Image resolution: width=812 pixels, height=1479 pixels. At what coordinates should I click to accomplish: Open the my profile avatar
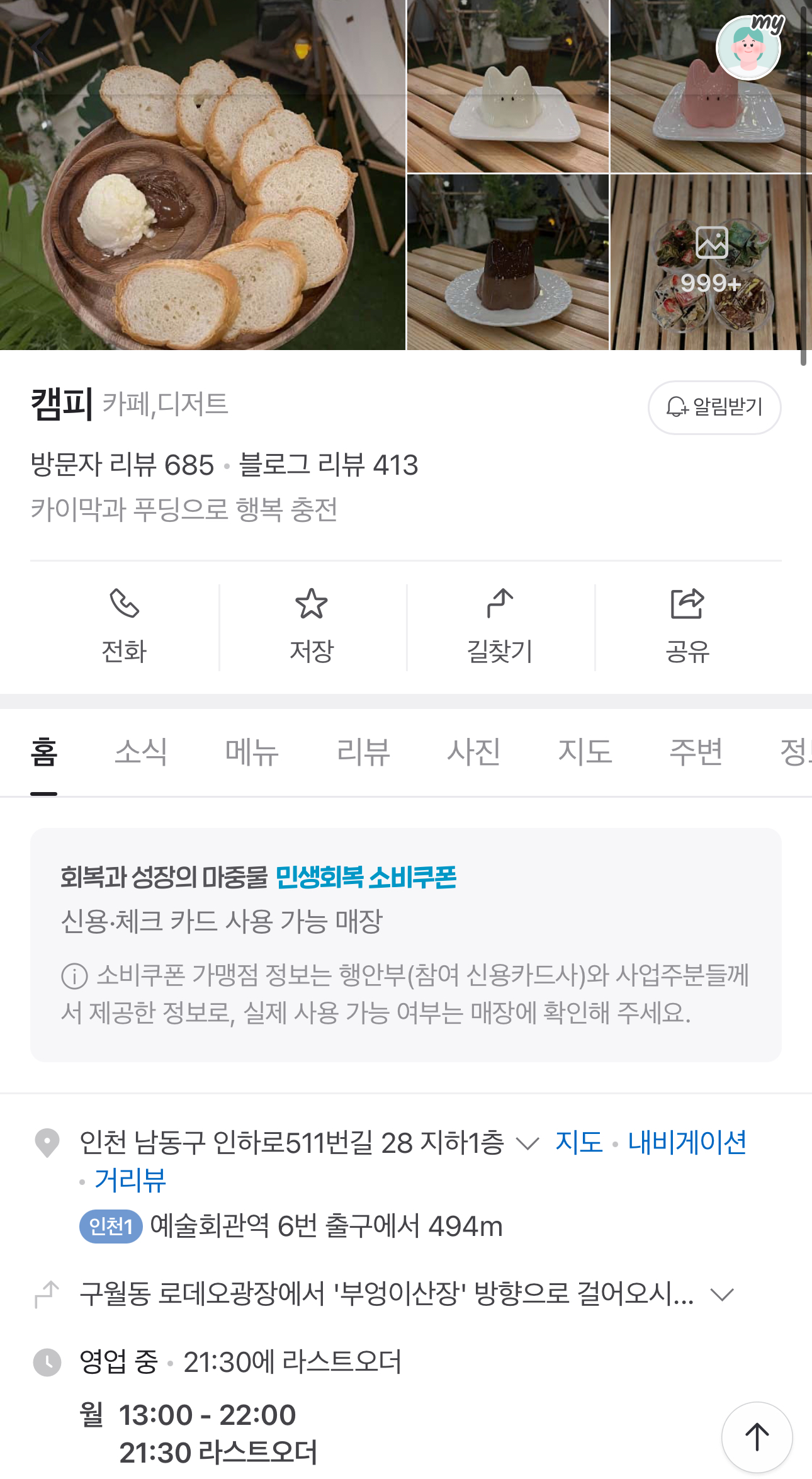click(748, 48)
